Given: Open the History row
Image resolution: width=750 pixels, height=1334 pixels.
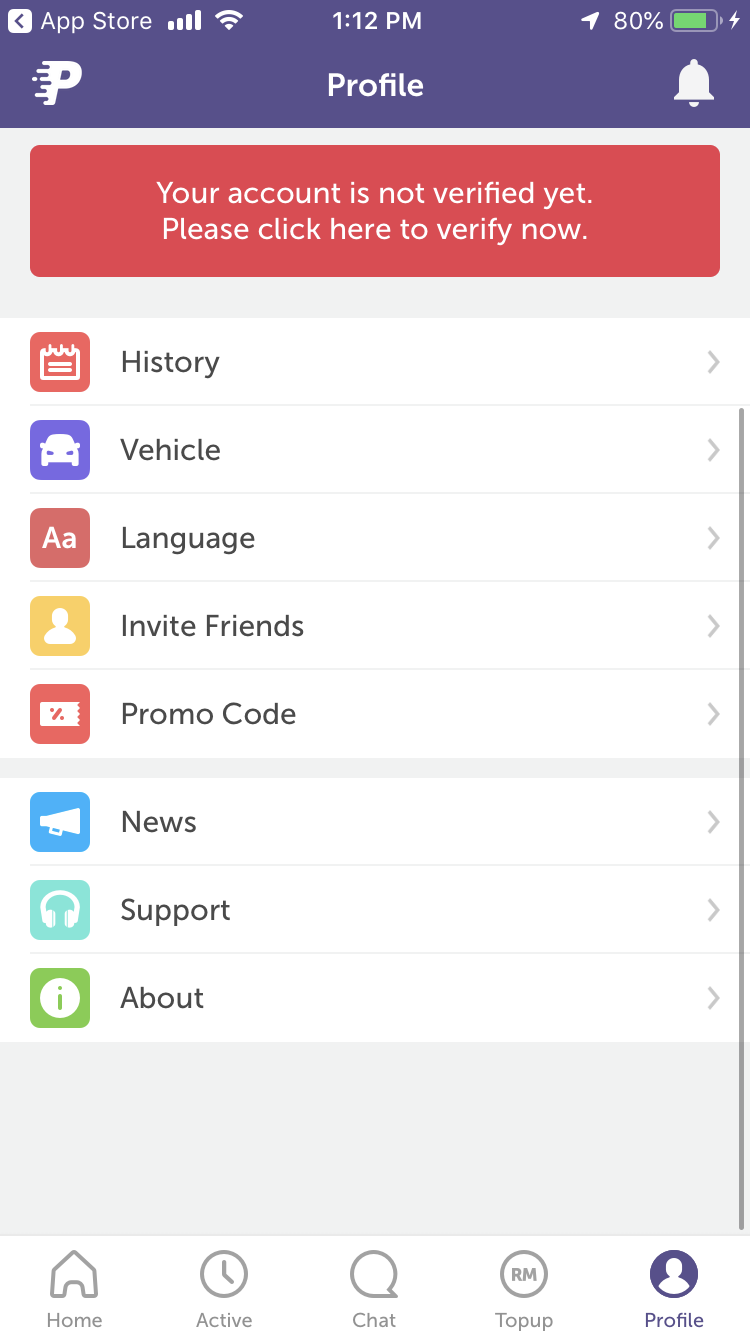Looking at the screenshot, I should pos(375,362).
